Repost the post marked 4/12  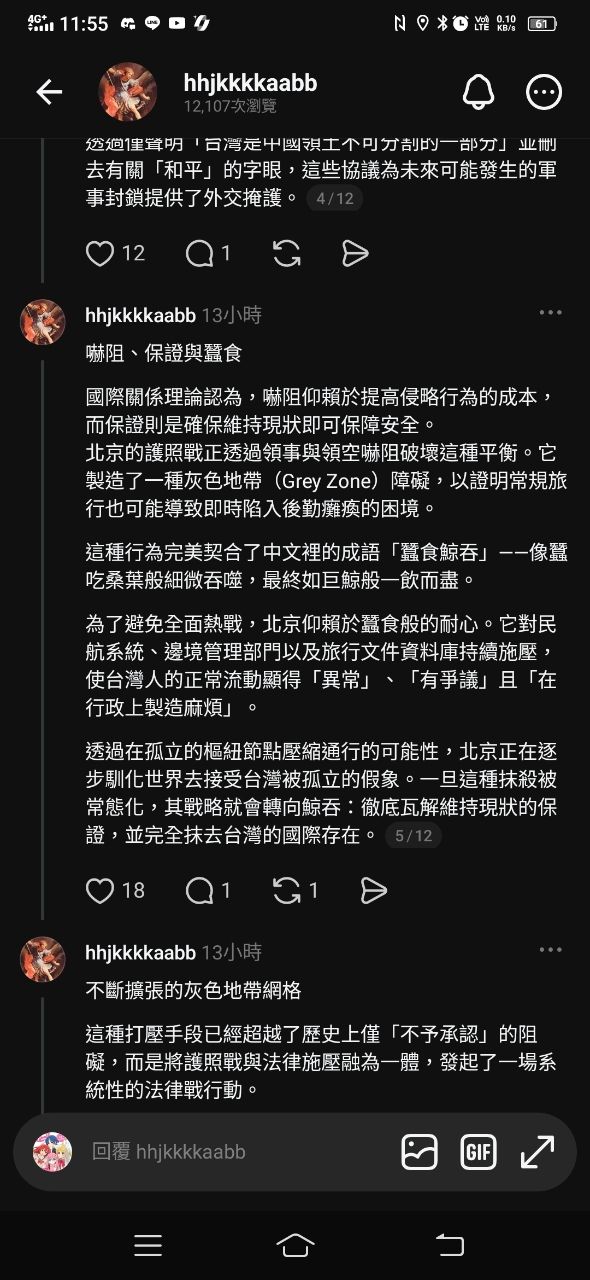[287, 254]
